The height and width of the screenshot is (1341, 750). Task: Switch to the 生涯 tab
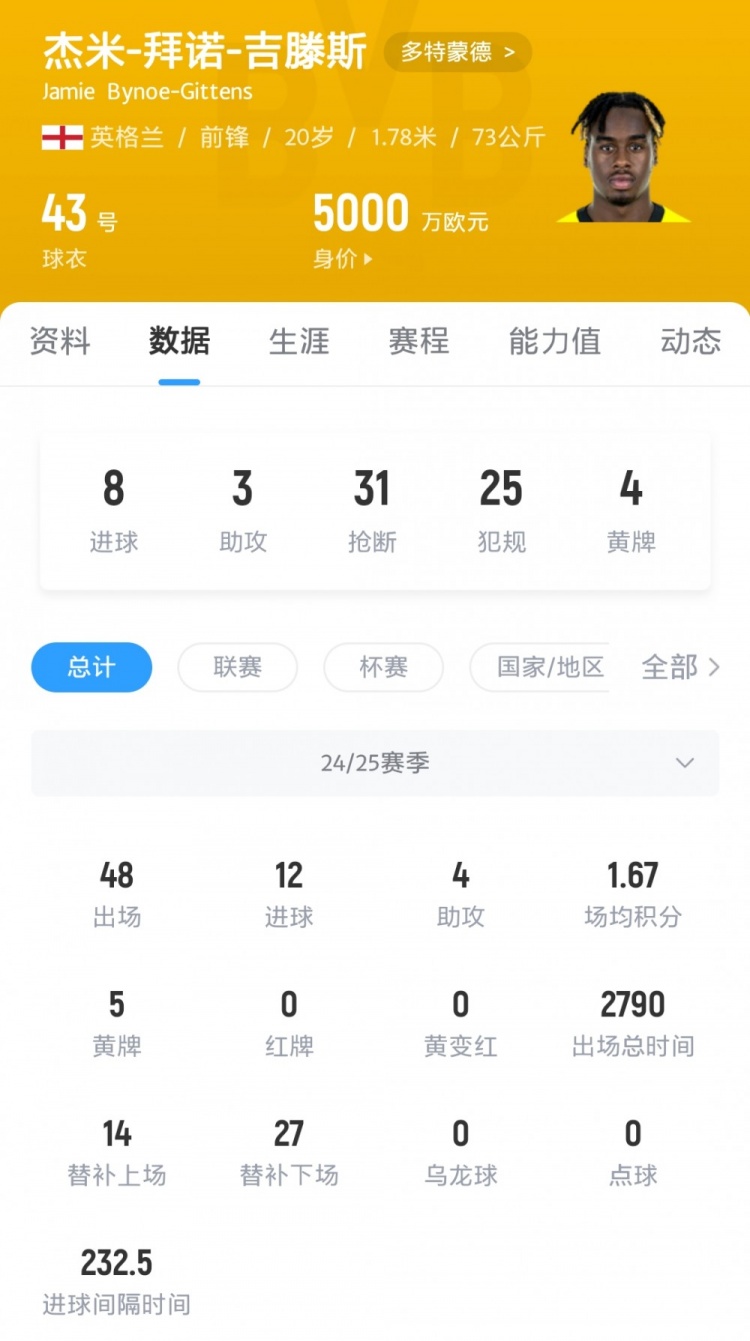[x=299, y=342]
